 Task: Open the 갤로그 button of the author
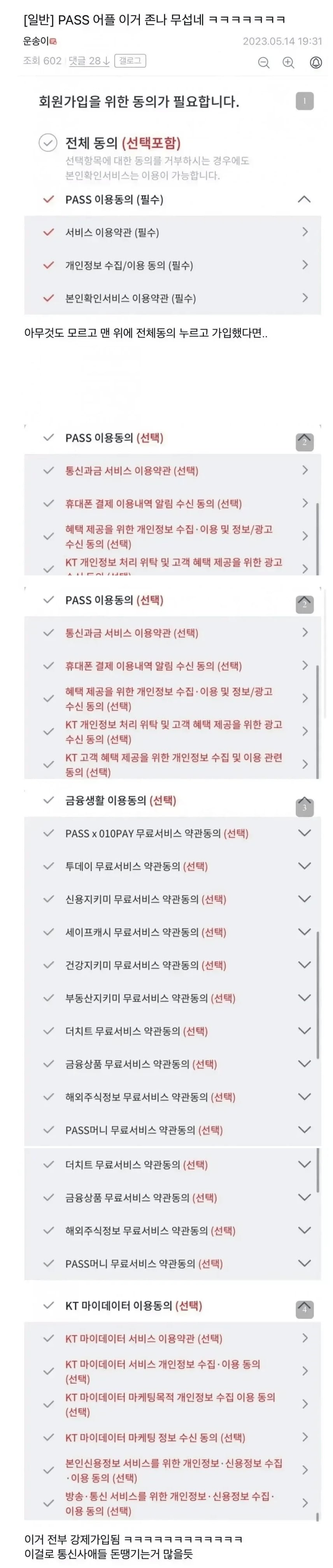pyautogui.click(x=130, y=61)
